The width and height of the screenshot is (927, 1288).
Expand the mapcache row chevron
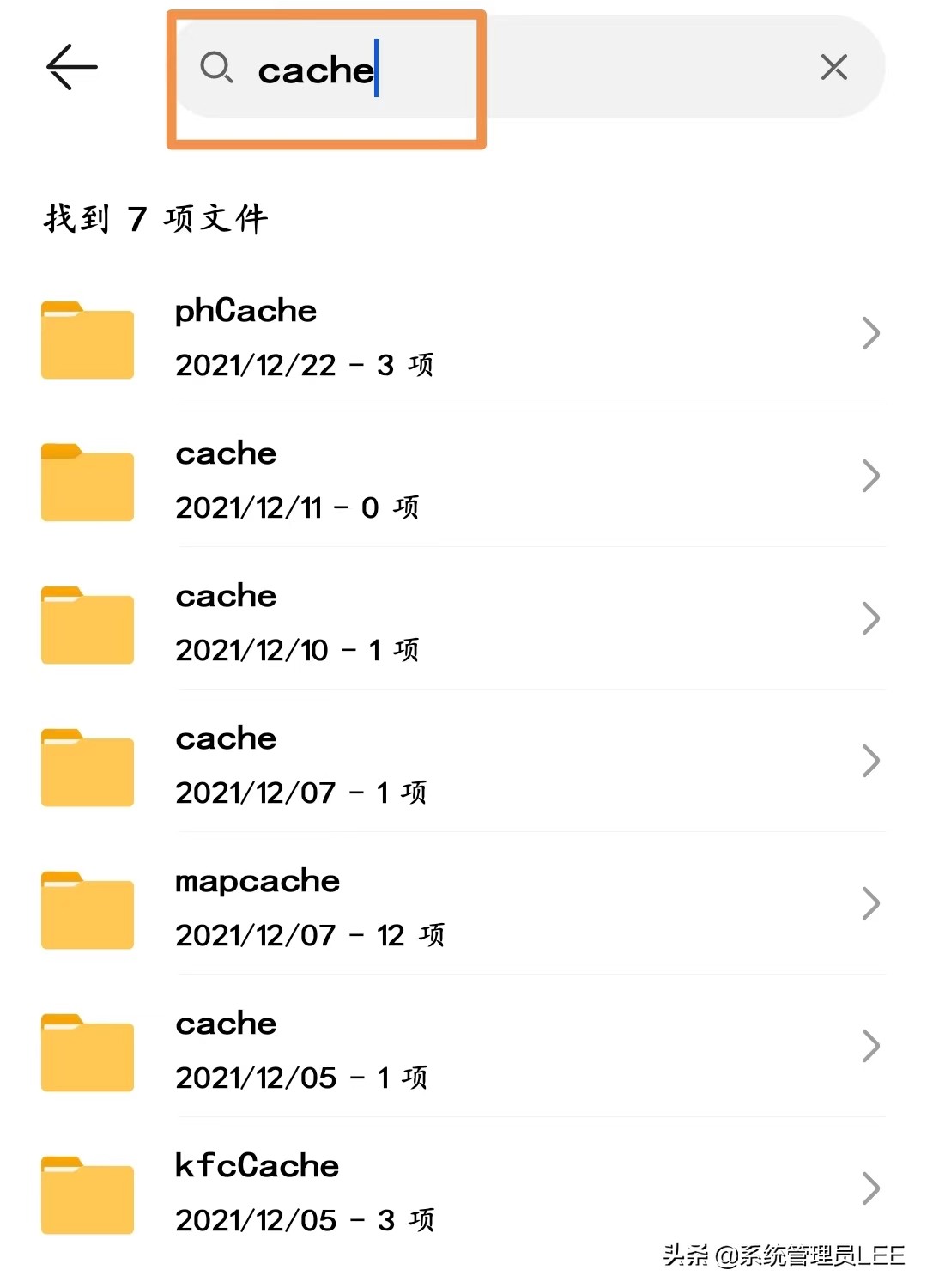pyautogui.click(x=870, y=903)
